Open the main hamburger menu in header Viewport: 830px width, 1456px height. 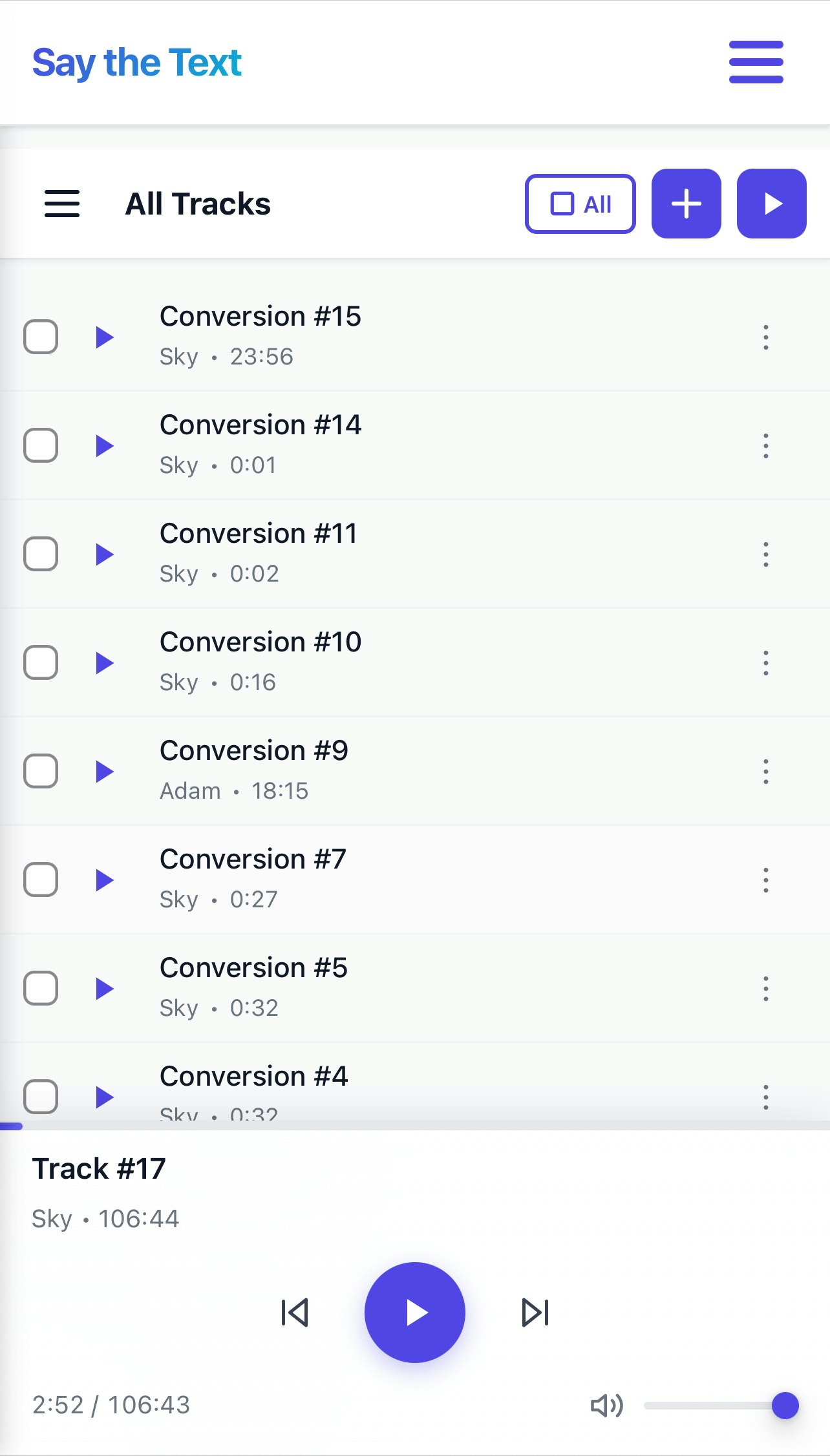756,62
